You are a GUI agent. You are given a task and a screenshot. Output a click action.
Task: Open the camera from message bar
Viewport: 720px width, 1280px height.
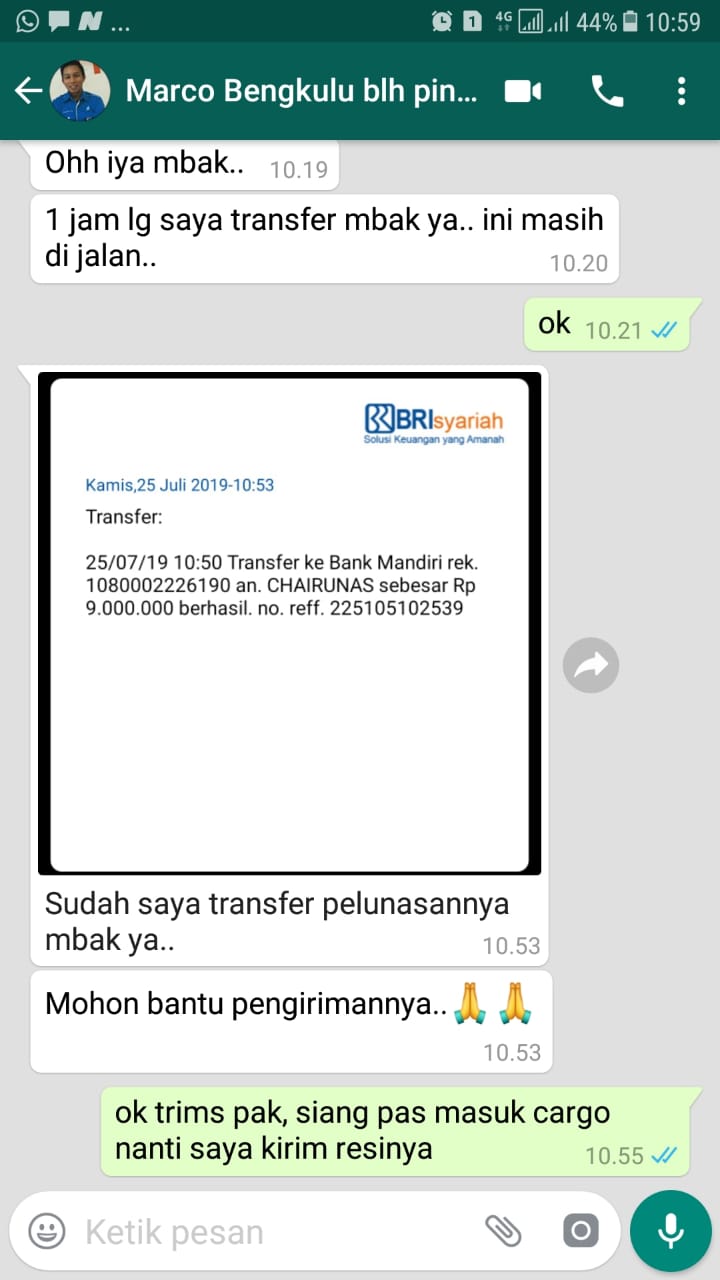point(580,1231)
